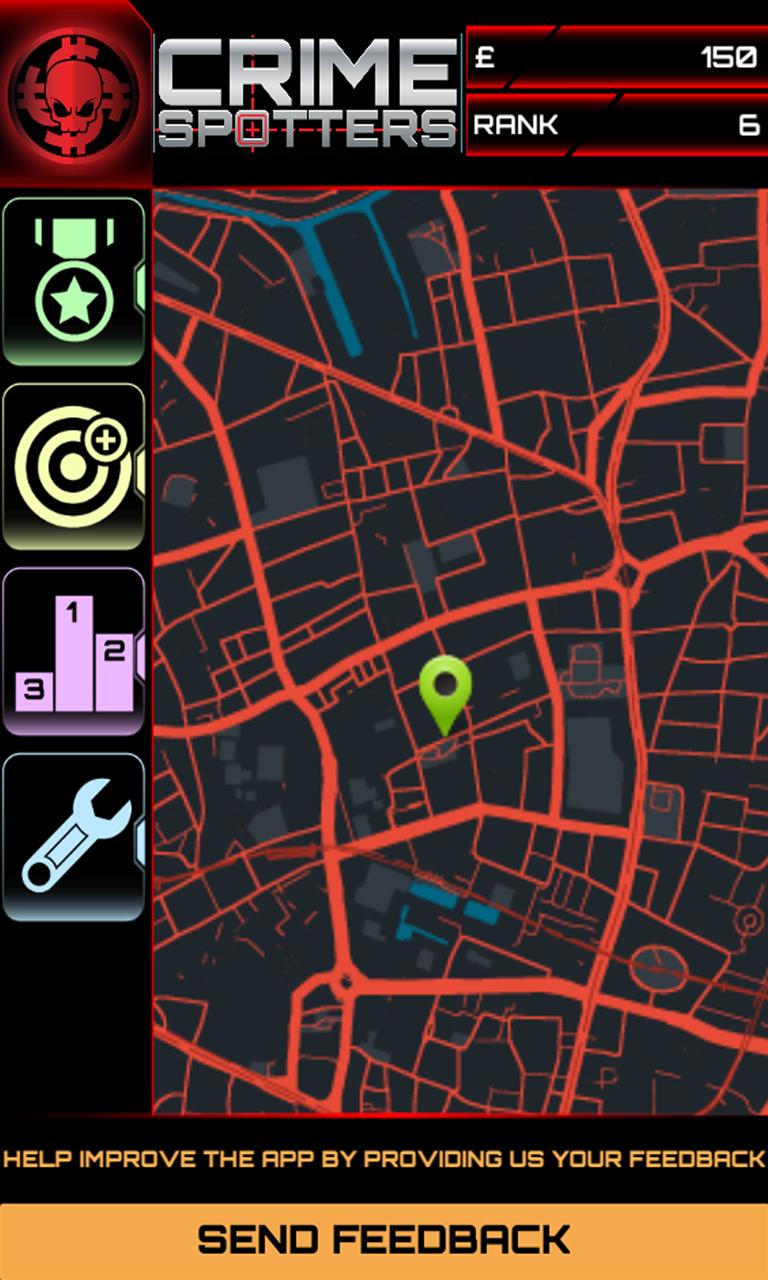The image size is (768, 1280).
Task: Send feedback about the app
Action: pyautogui.click(x=384, y=1240)
